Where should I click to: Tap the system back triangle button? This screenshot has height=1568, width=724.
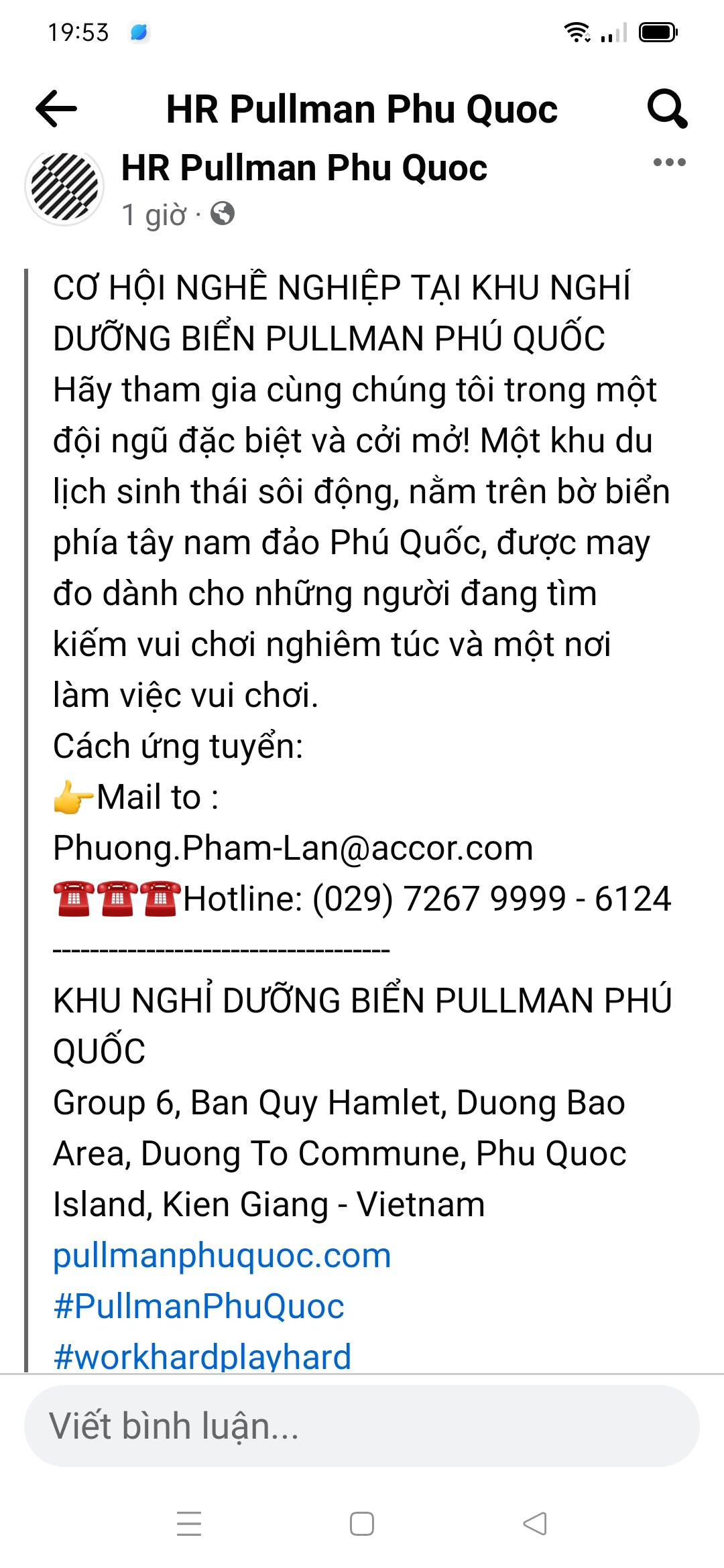pyautogui.click(x=535, y=1524)
